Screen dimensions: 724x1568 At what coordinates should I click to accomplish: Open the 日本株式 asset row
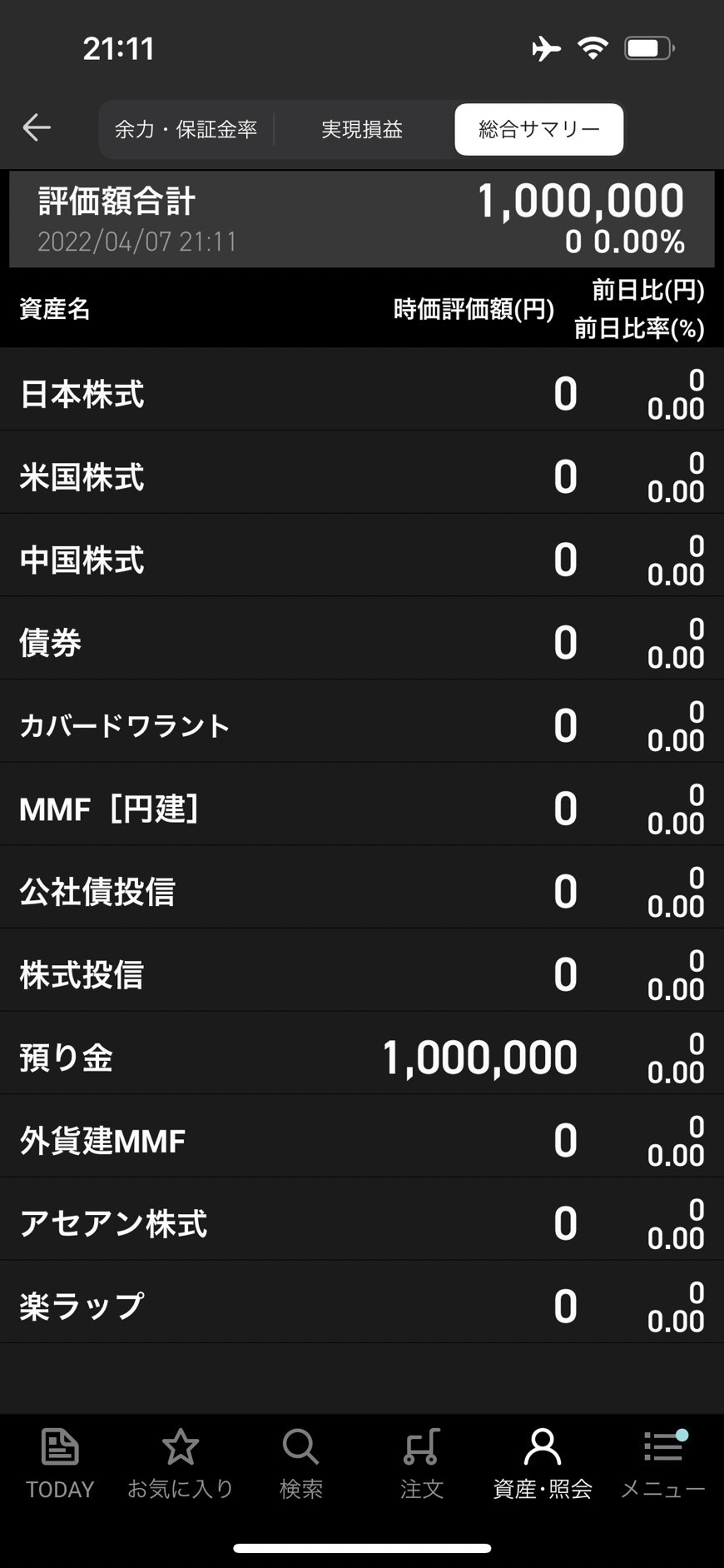pyautogui.click(x=362, y=393)
